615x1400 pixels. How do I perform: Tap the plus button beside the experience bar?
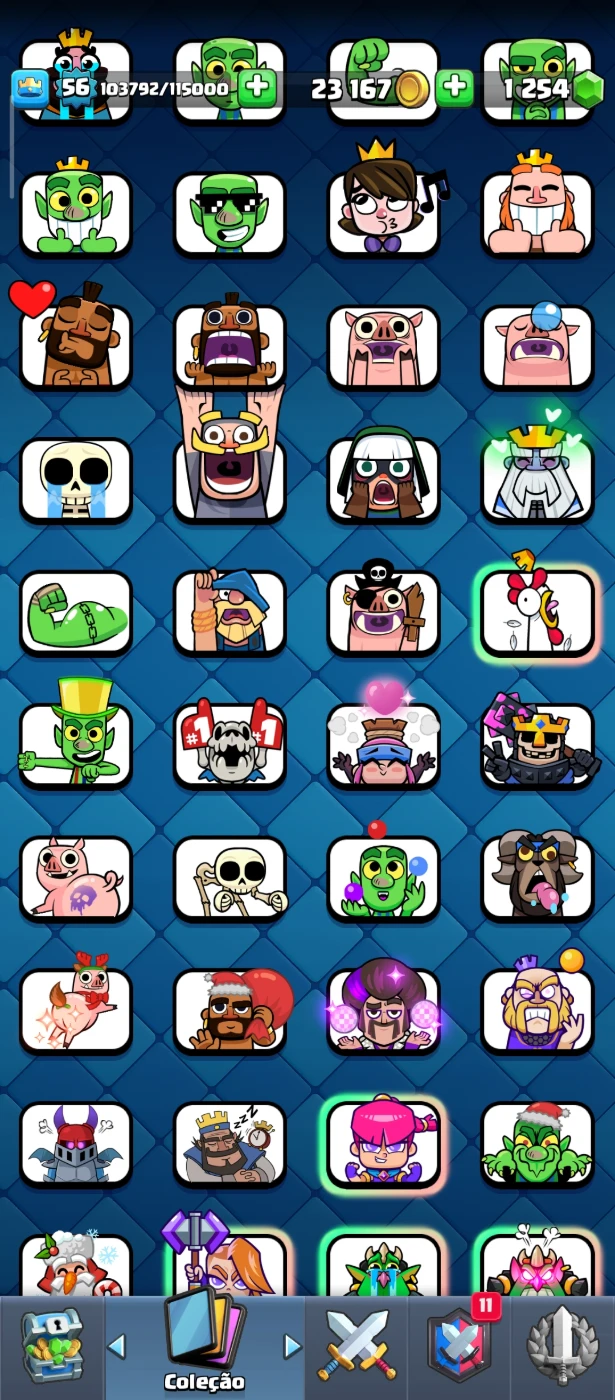[x=257, y=88]
